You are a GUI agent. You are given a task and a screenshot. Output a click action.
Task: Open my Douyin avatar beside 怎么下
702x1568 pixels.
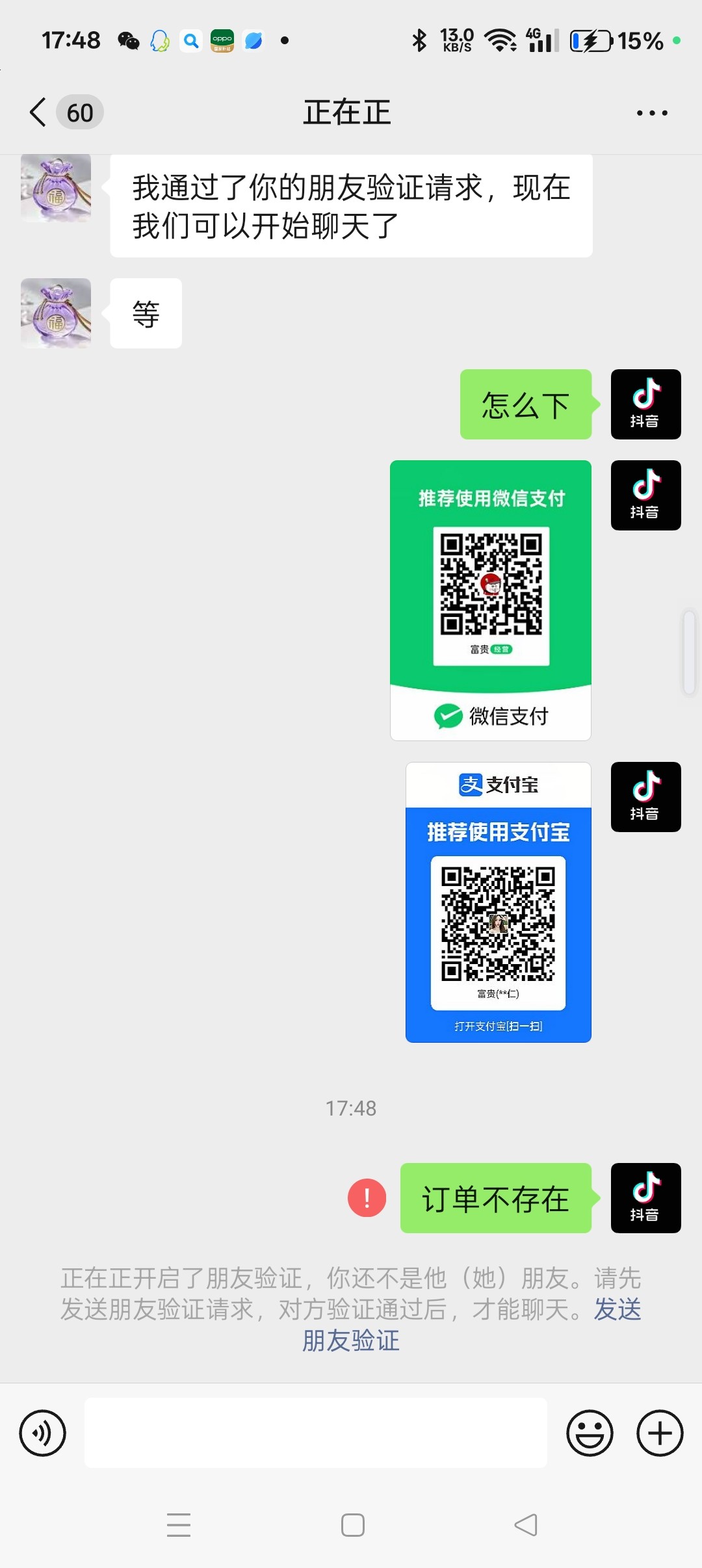coord(645,404)
